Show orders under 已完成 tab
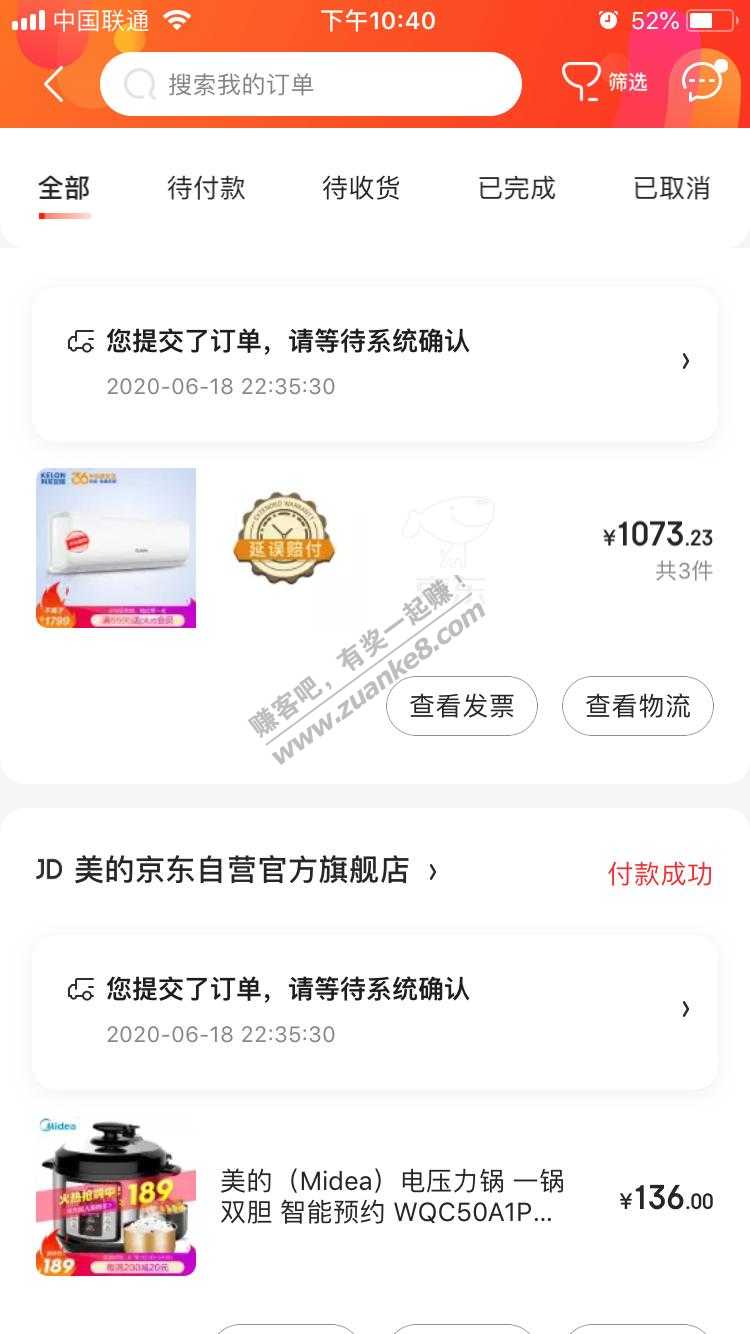The width and height of the screenshot is (750, 1334). click(517, 188)
